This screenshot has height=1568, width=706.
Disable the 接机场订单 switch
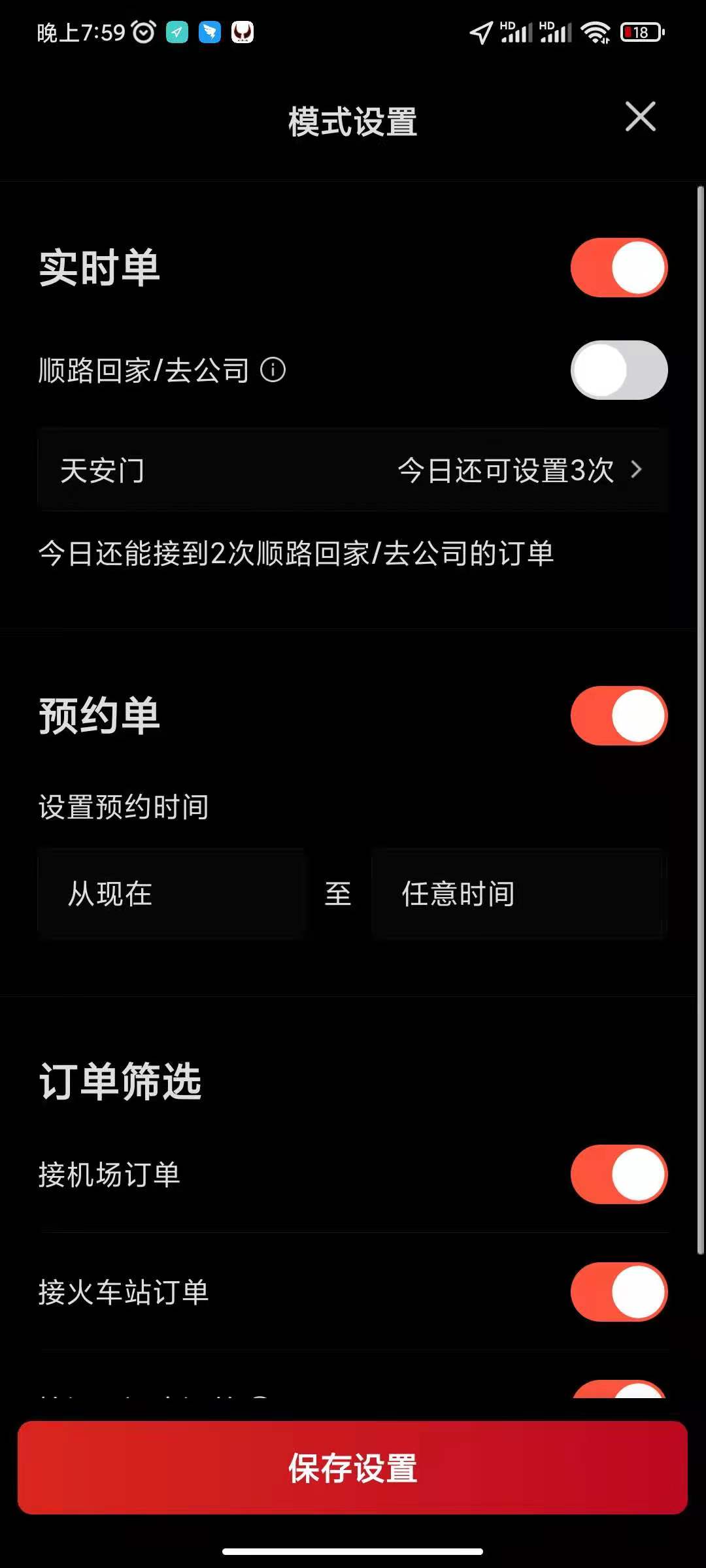[618, 1174]
